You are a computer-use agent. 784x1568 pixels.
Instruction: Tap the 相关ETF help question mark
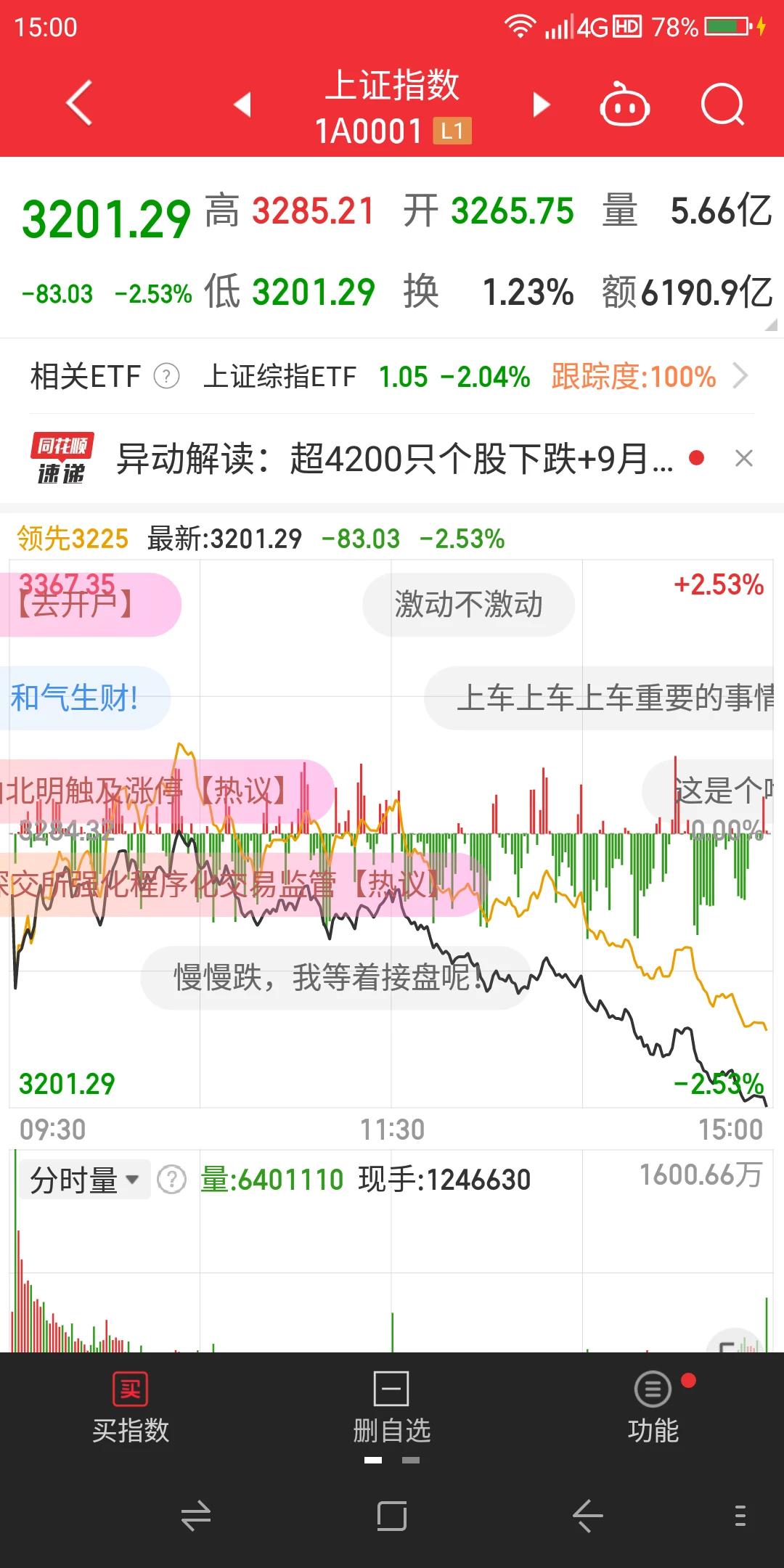(x=166, y=377)
